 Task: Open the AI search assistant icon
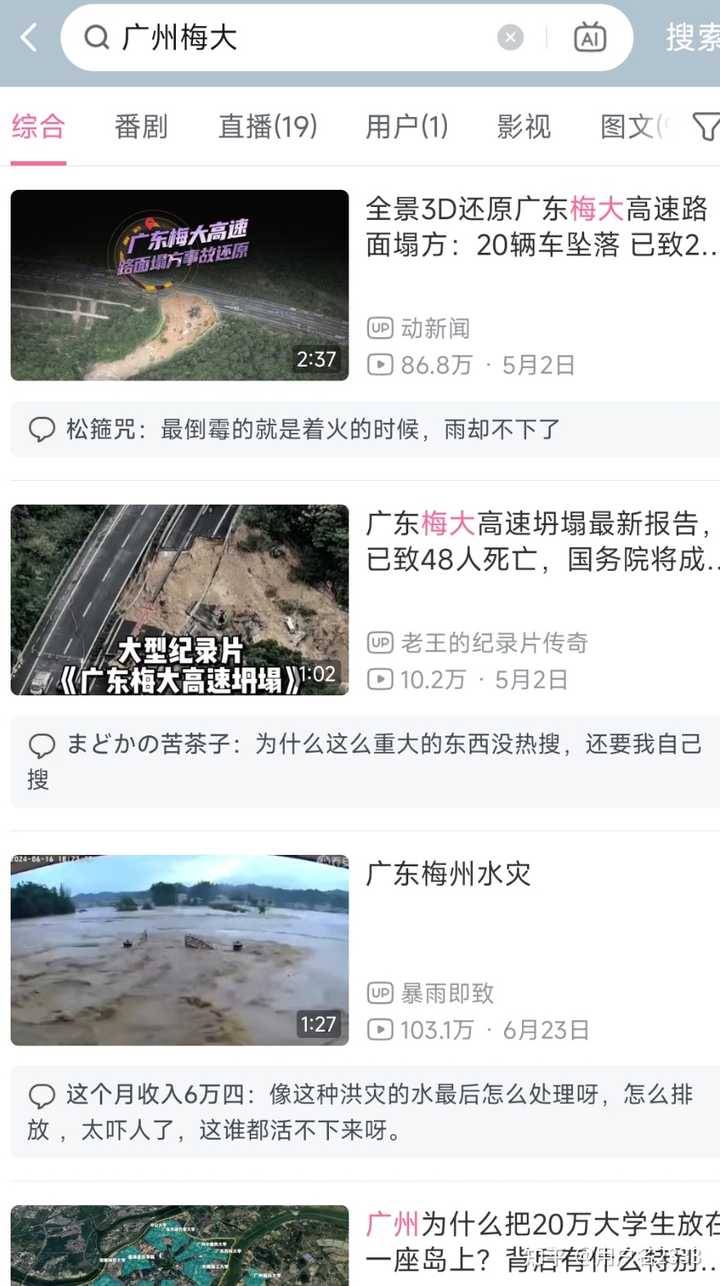tap(590, 38)
